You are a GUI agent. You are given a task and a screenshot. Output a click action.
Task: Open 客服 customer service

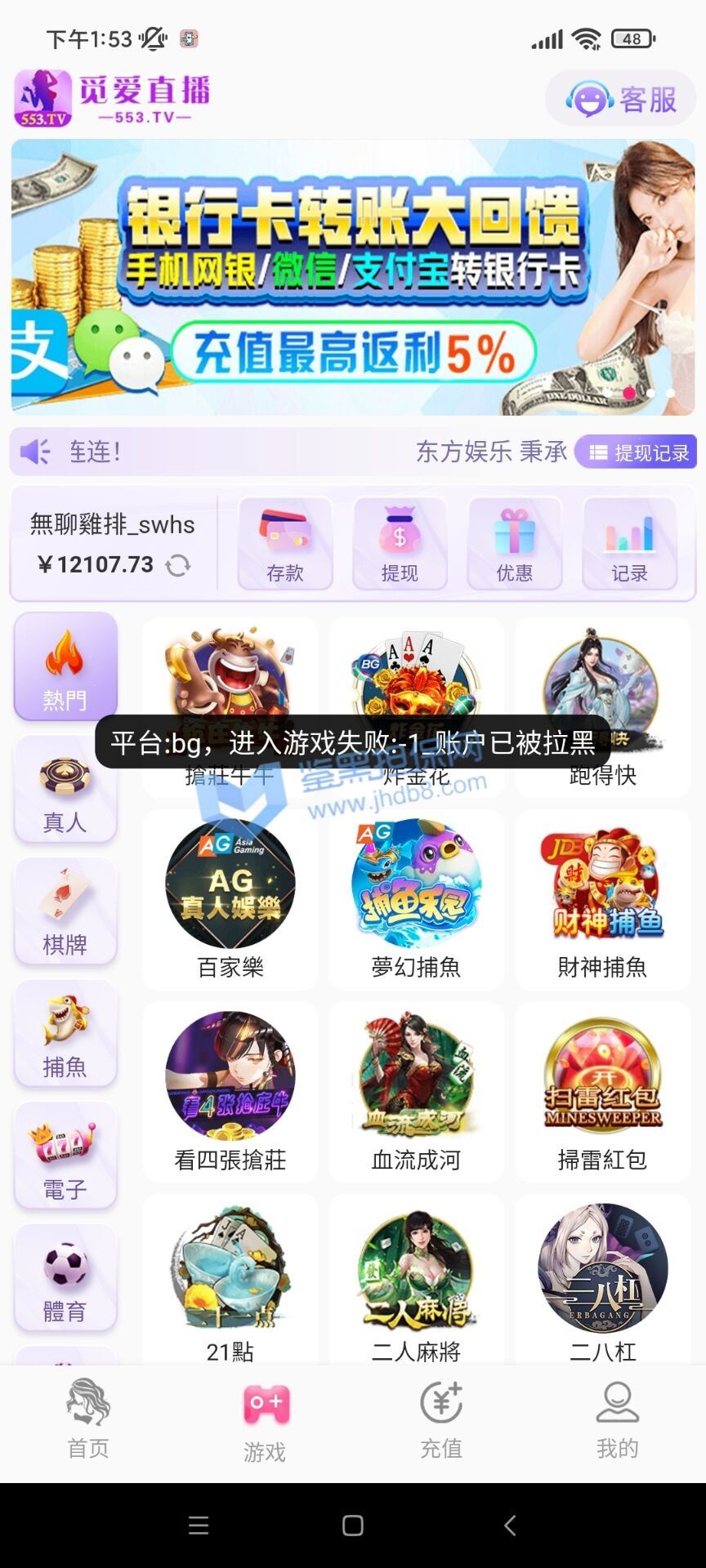tap(620, 99)
